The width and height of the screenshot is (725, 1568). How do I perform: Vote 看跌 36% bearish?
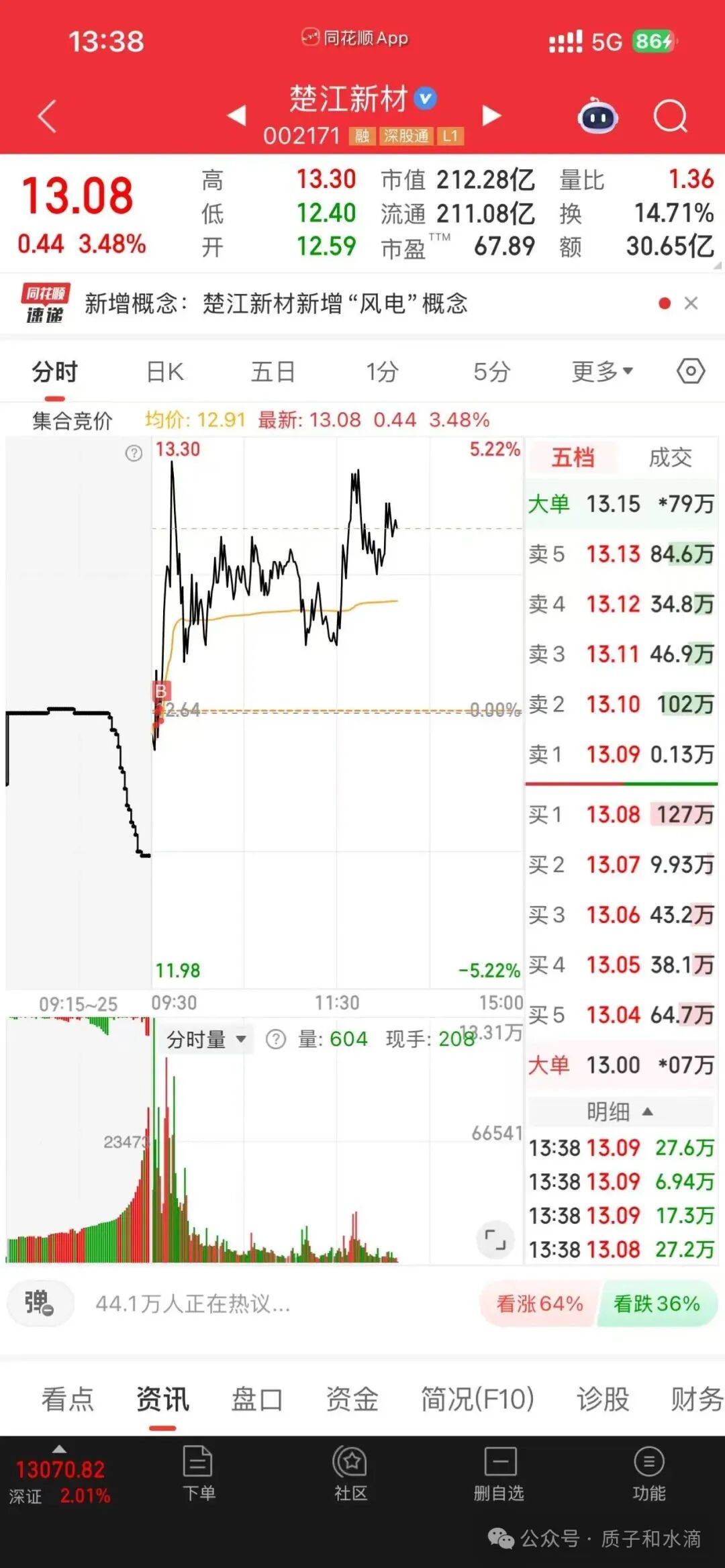tap(657, 1304)
